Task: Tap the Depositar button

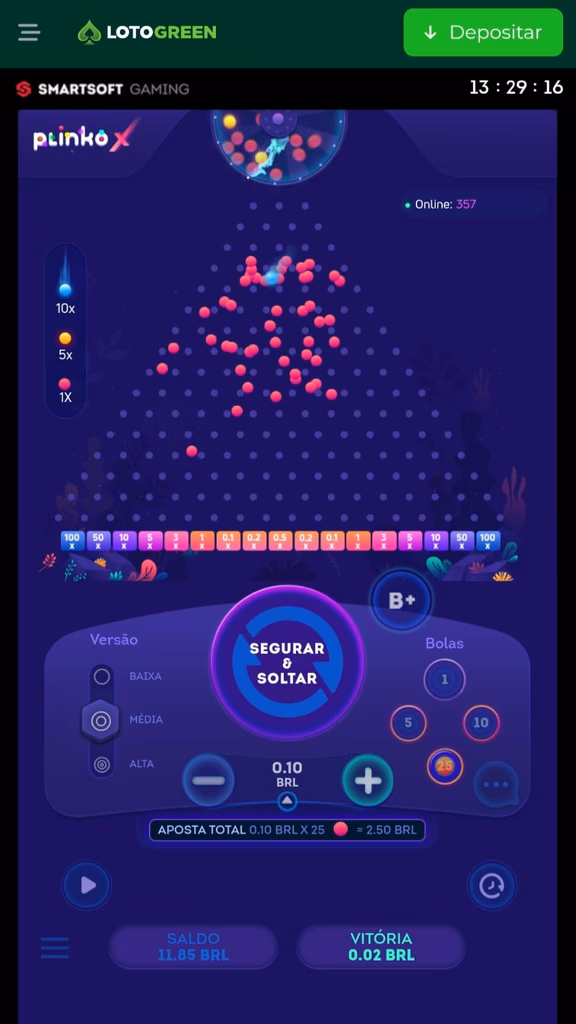Action: 483,32
